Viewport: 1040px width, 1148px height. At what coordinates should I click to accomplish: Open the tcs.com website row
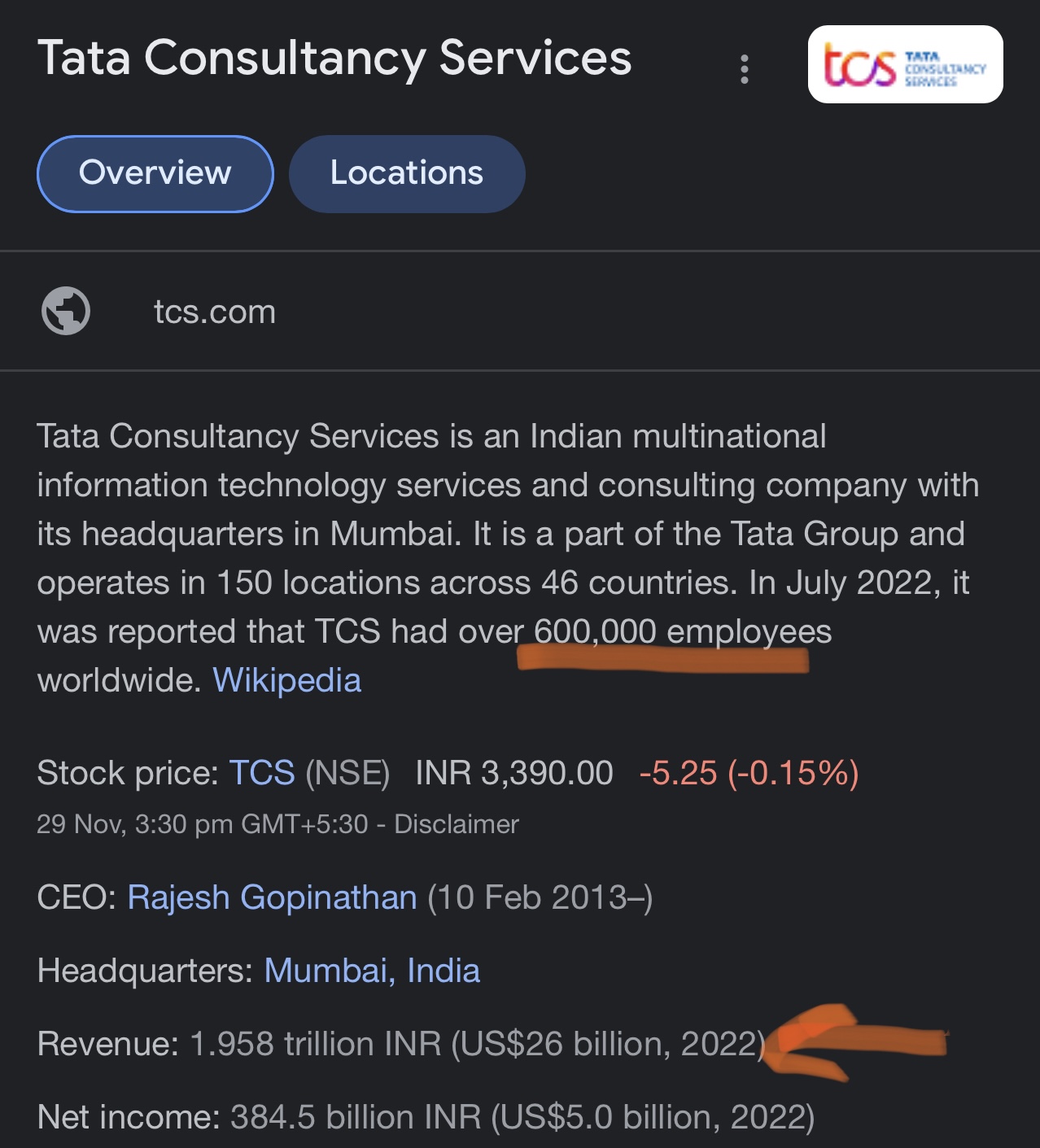click(215, 312)
